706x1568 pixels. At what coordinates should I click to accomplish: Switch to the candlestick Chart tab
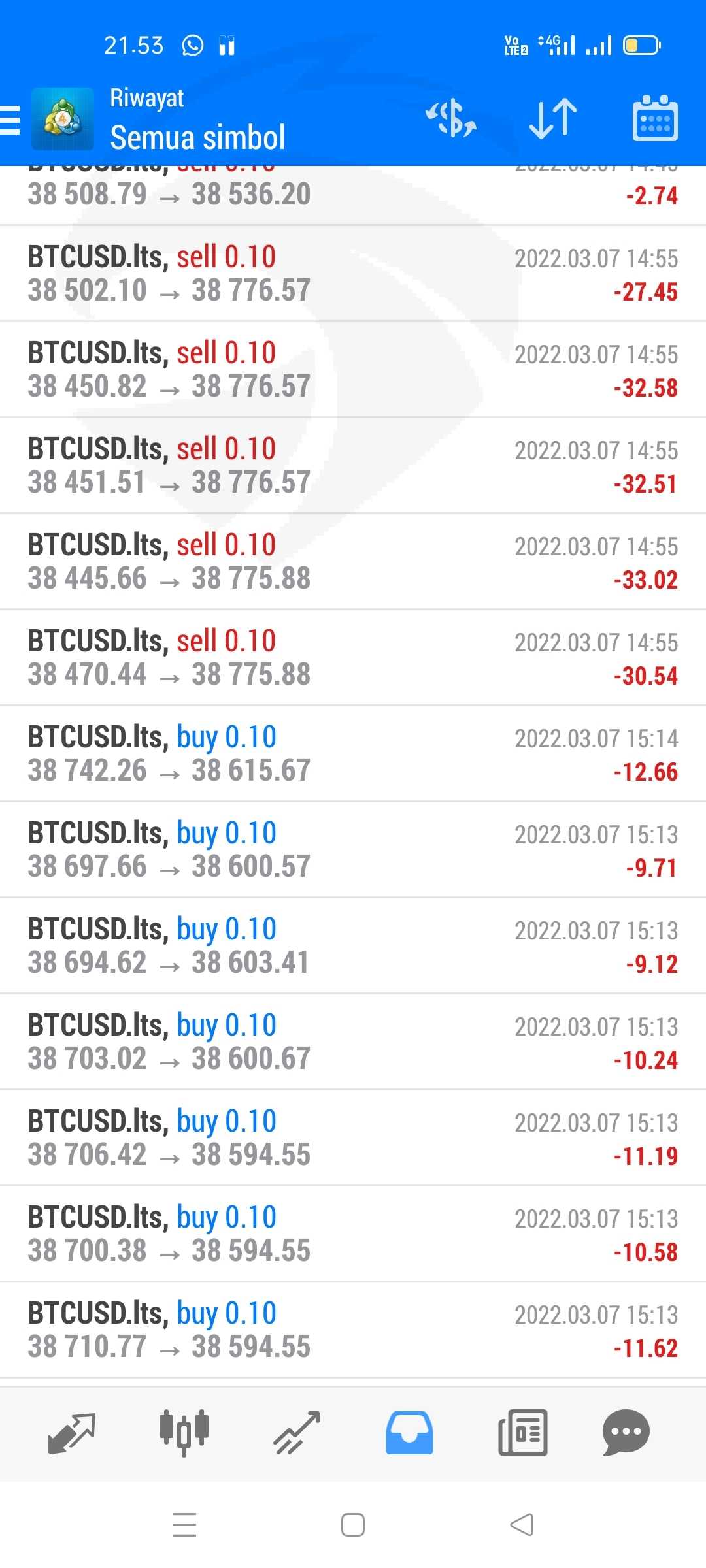click(x=184, y=1433)
